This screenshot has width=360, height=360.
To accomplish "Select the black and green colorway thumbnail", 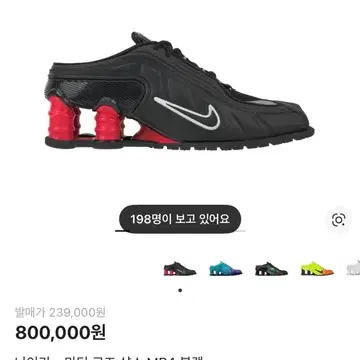I will [271, 268].
